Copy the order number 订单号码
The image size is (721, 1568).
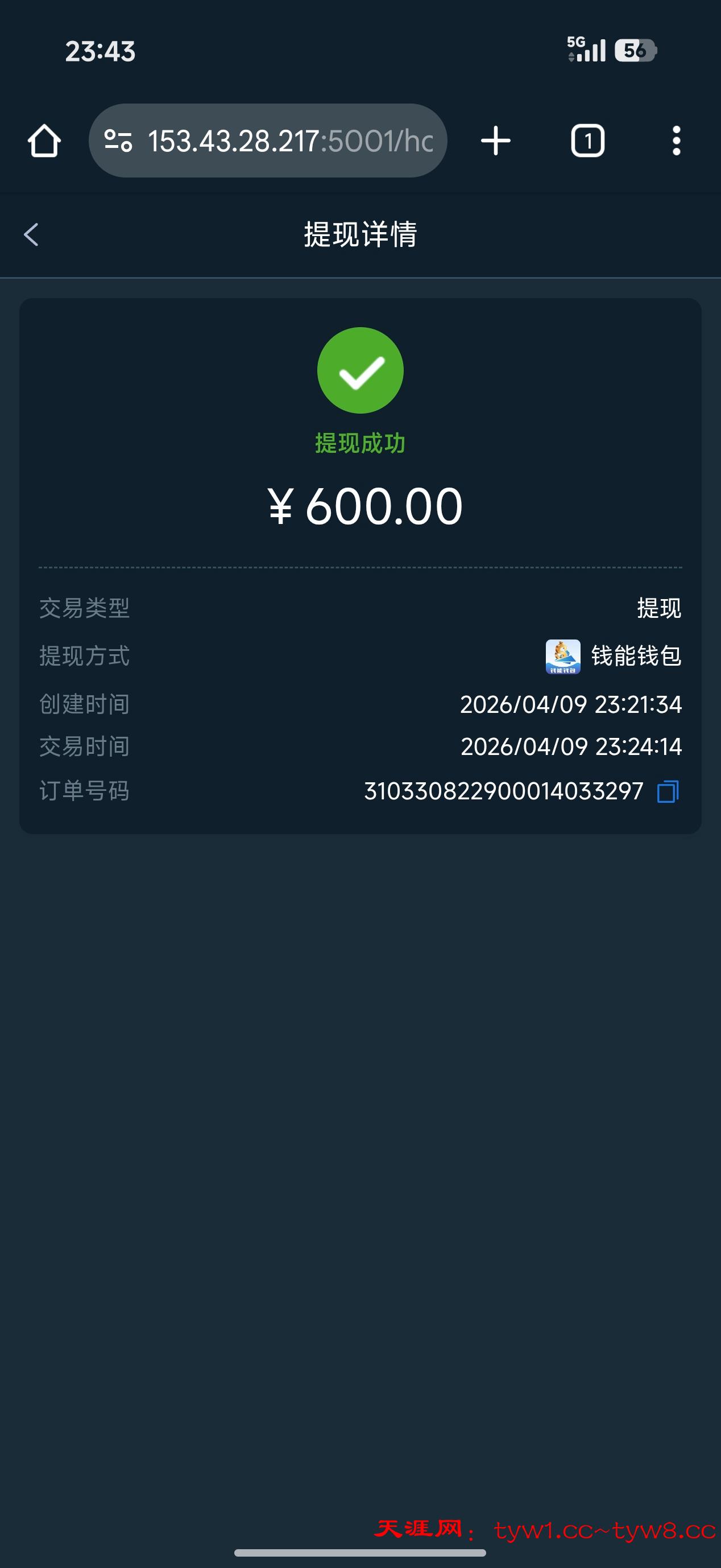(x=668, y=791)
